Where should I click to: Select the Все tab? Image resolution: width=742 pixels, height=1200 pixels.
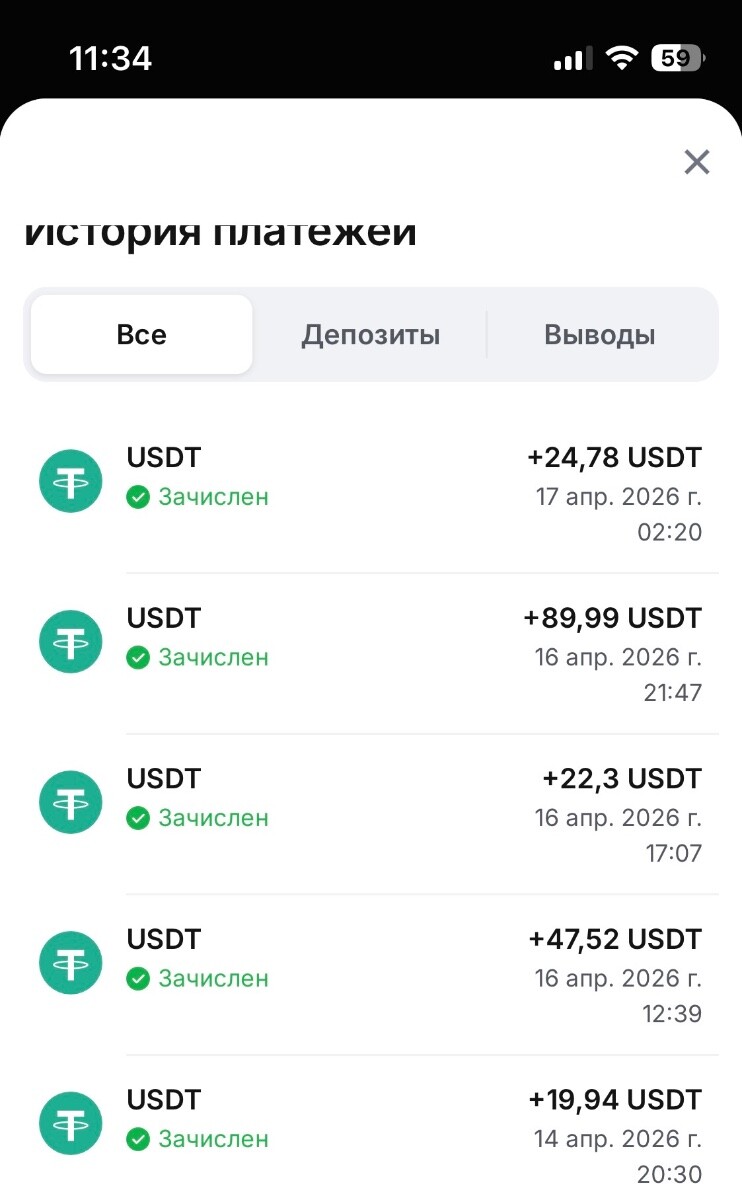click(x=141, y=335)
